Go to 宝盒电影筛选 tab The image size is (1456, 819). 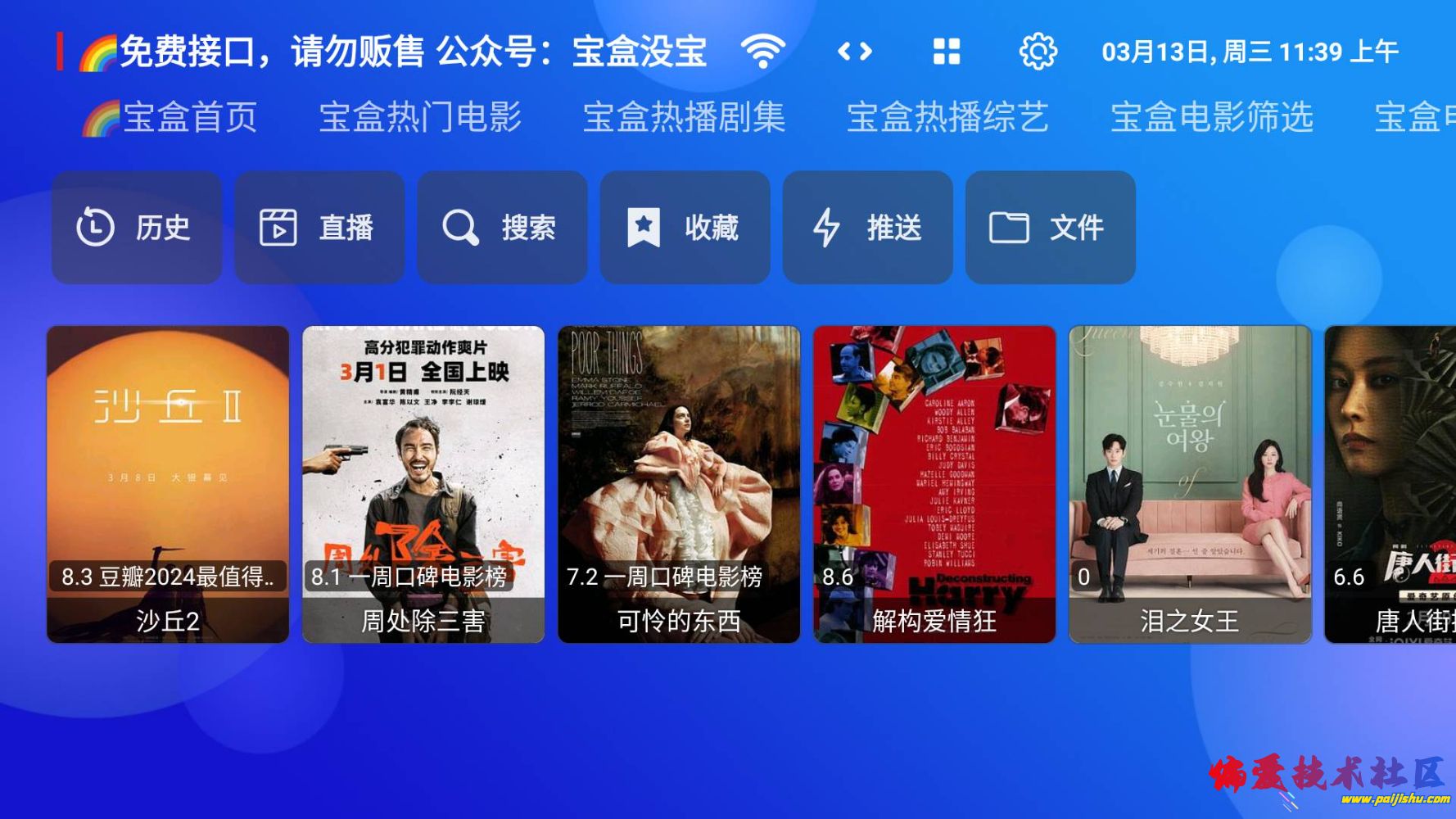[x=1211, y=117]
